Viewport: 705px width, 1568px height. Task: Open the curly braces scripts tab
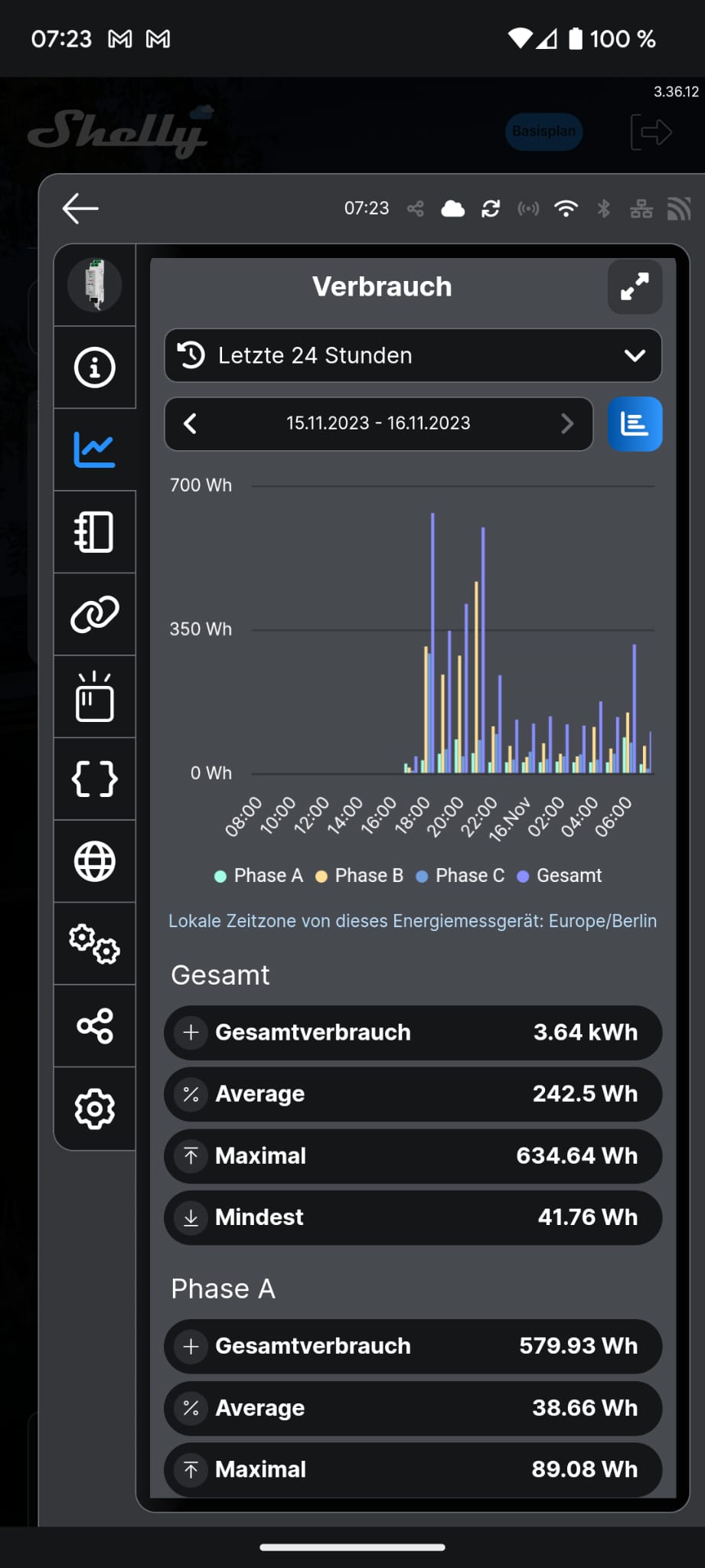click(x=95, y=779)
